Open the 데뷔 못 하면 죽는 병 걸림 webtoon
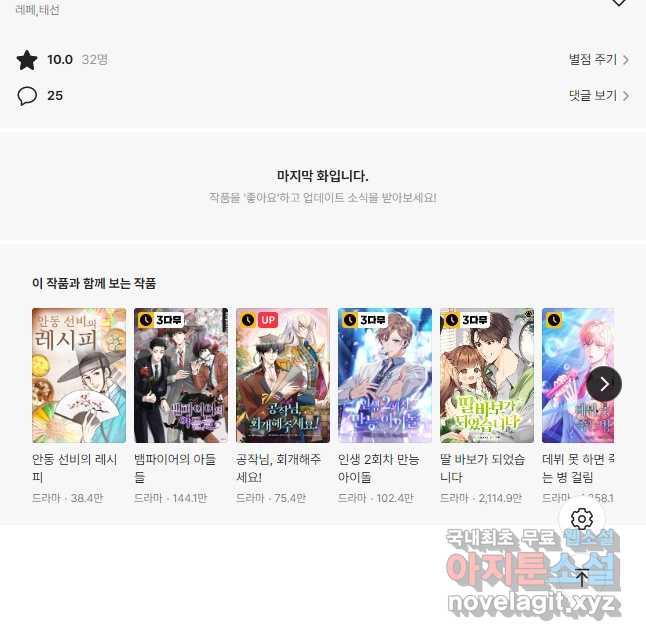The height and width of the screenshot is (641, 646). 577,376
